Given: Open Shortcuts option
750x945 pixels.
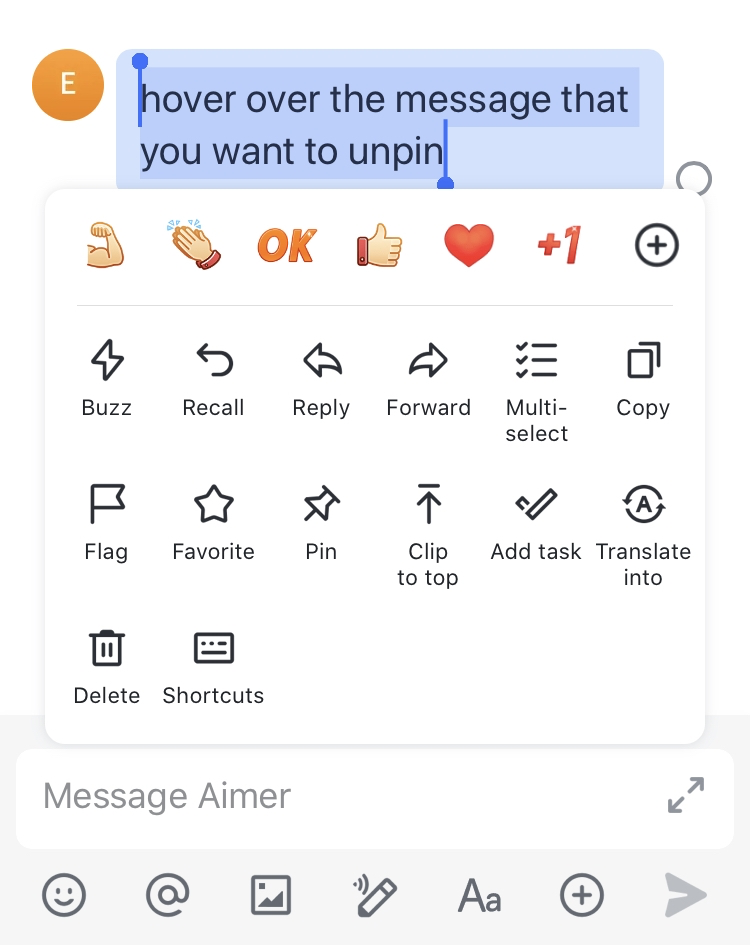Looking at the screenshot, I should (x=213, y=665).
